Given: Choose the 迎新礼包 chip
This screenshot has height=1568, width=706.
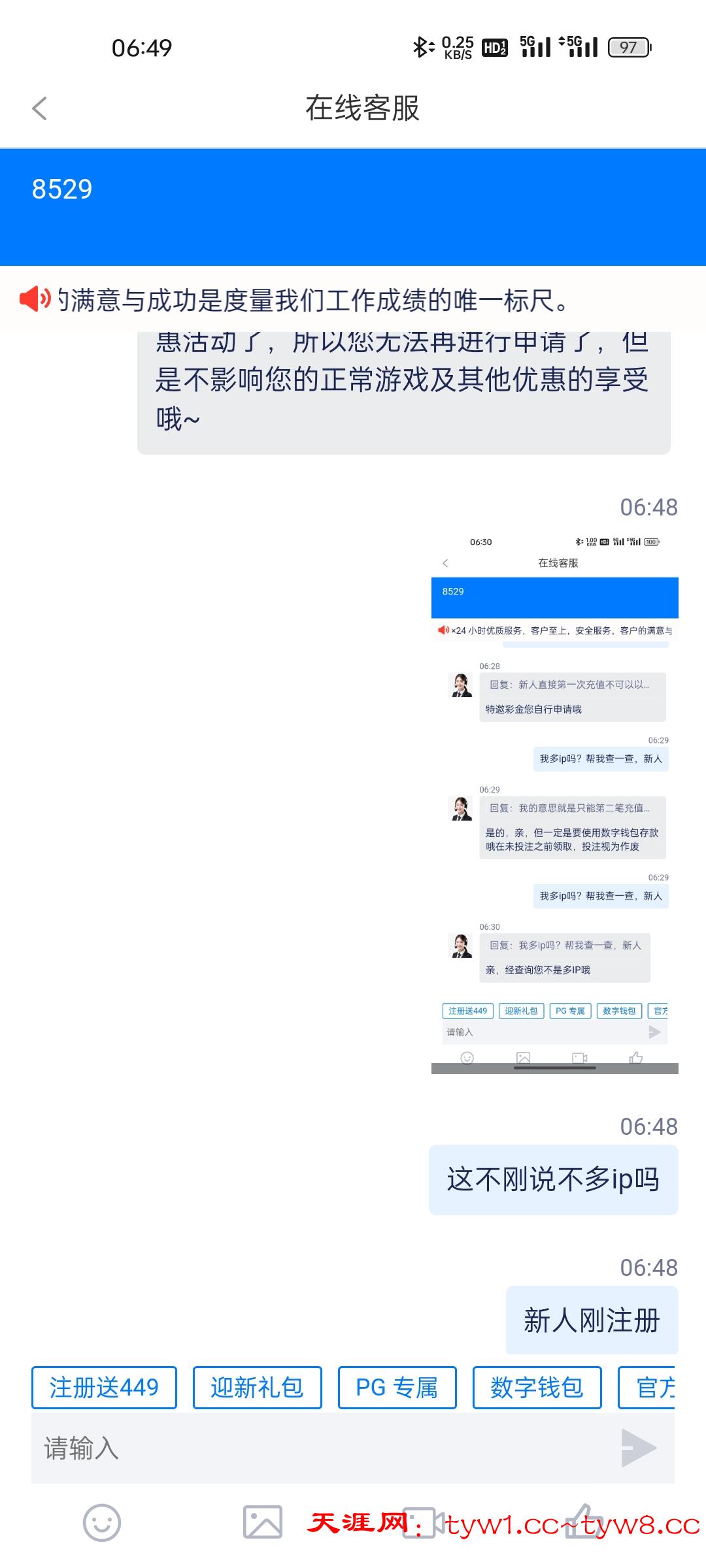Looking at the screenshot, I should (x=257, y=1387).
